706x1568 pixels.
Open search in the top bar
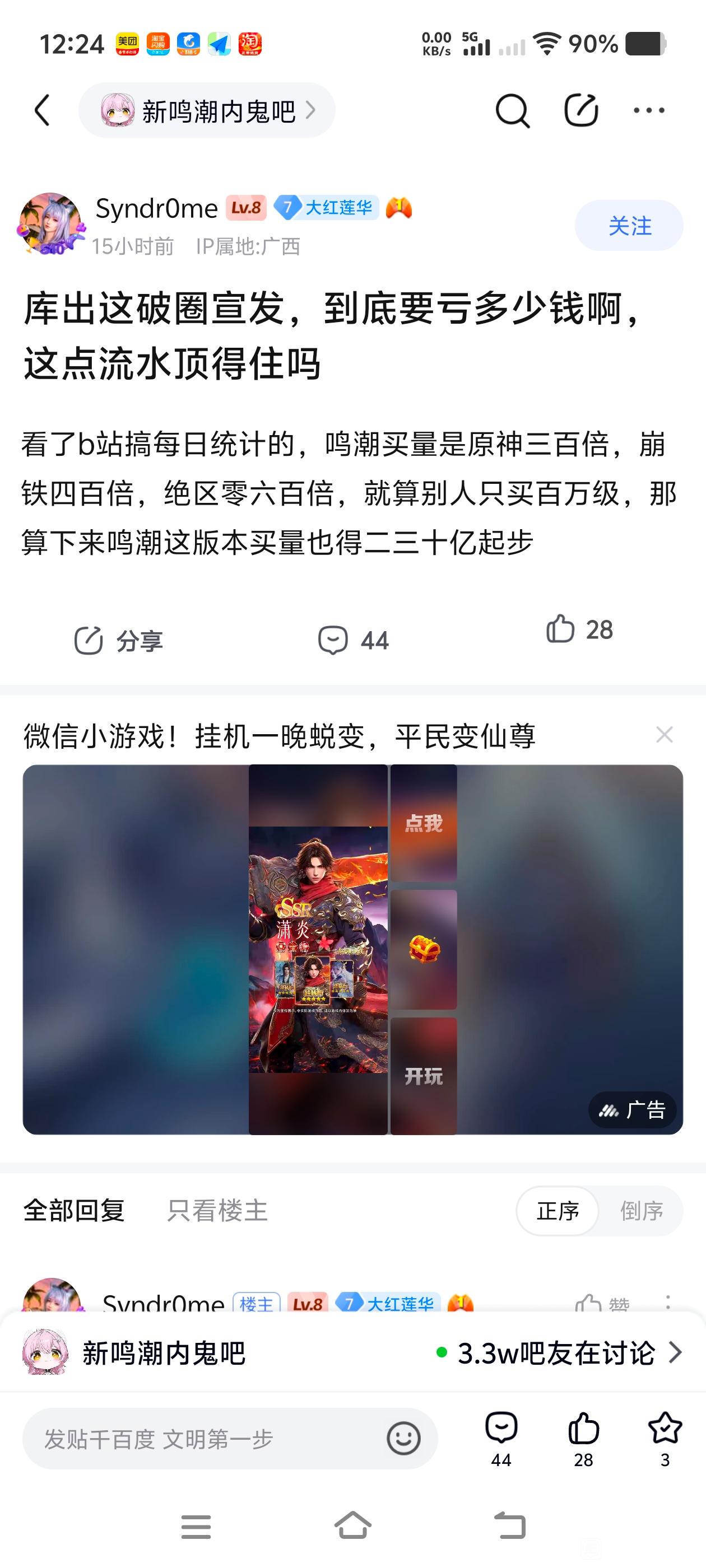512,111
